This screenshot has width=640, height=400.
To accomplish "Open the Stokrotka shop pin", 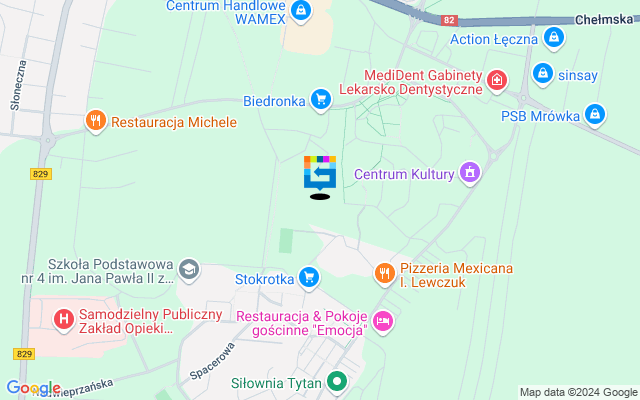I will tap(309, 278).
